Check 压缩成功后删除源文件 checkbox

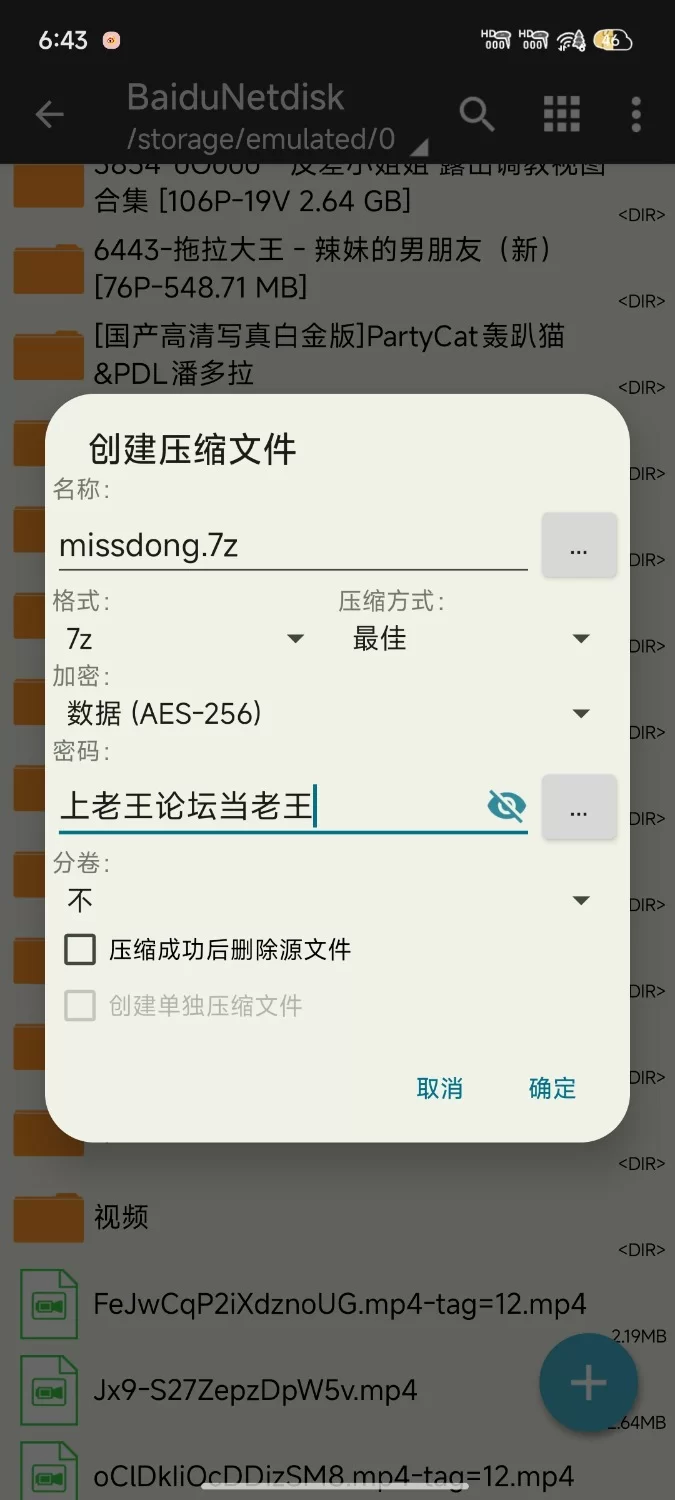pos(80,949)
